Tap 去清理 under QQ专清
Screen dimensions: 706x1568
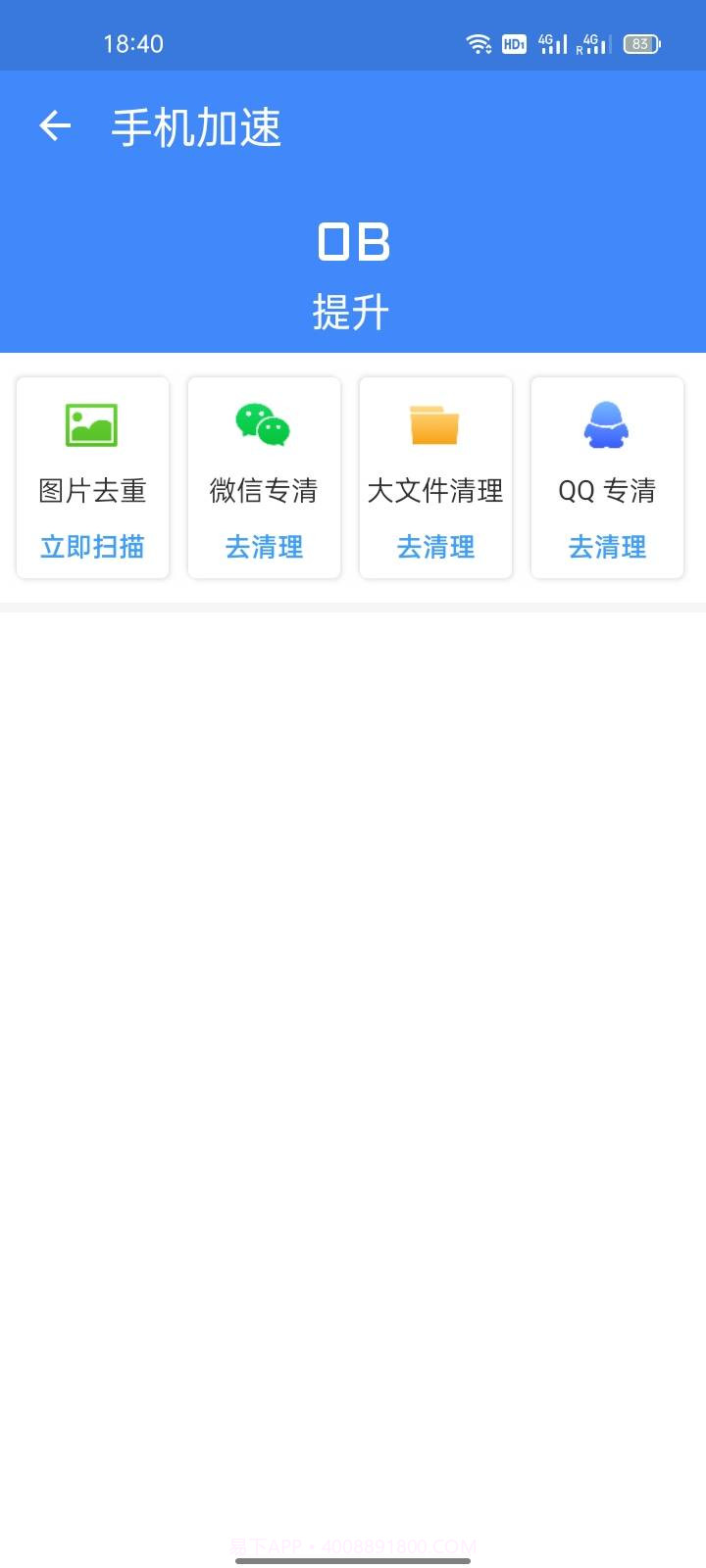(606, 547)
